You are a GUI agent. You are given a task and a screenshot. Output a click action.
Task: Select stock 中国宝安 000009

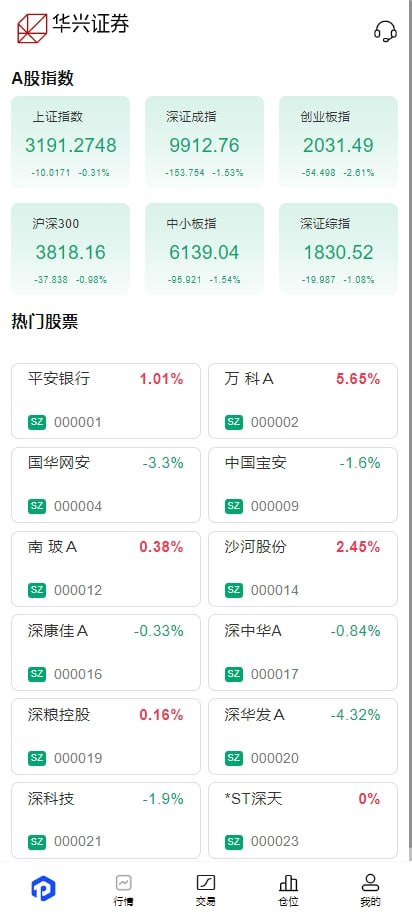click(x=303, y=485)
